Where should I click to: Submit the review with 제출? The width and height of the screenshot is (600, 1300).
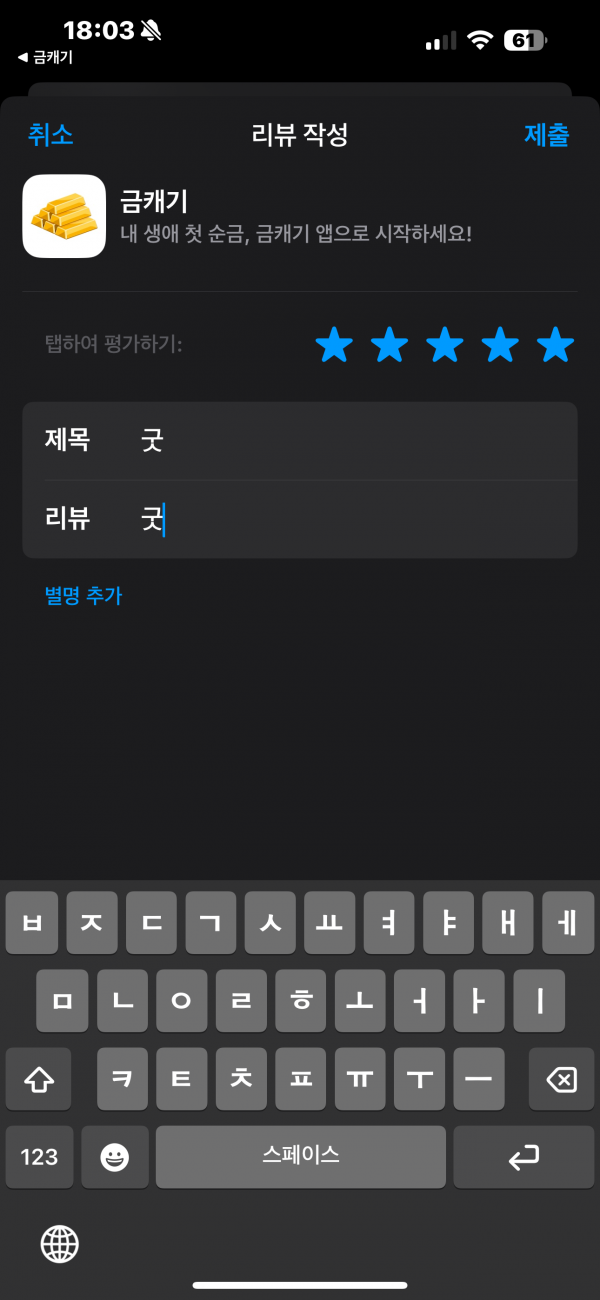[546, 135]
